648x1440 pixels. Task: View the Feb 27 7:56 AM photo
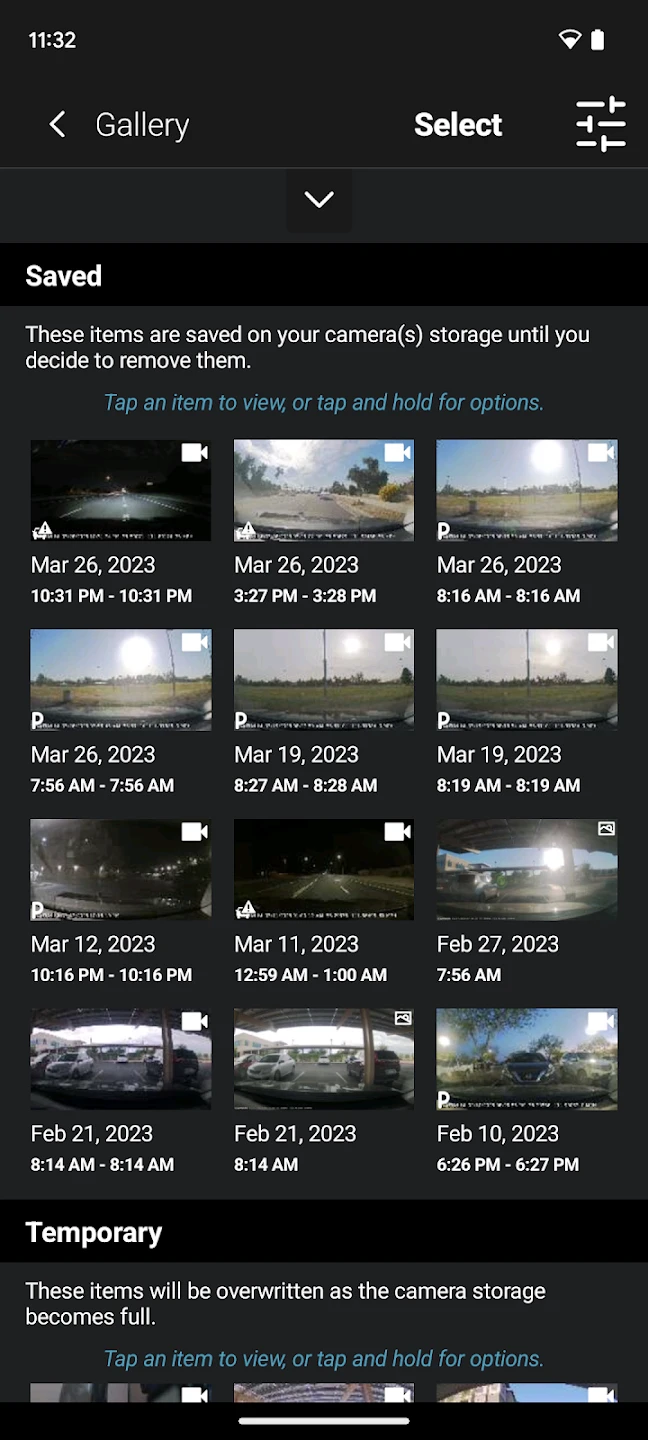coord(527,870)
